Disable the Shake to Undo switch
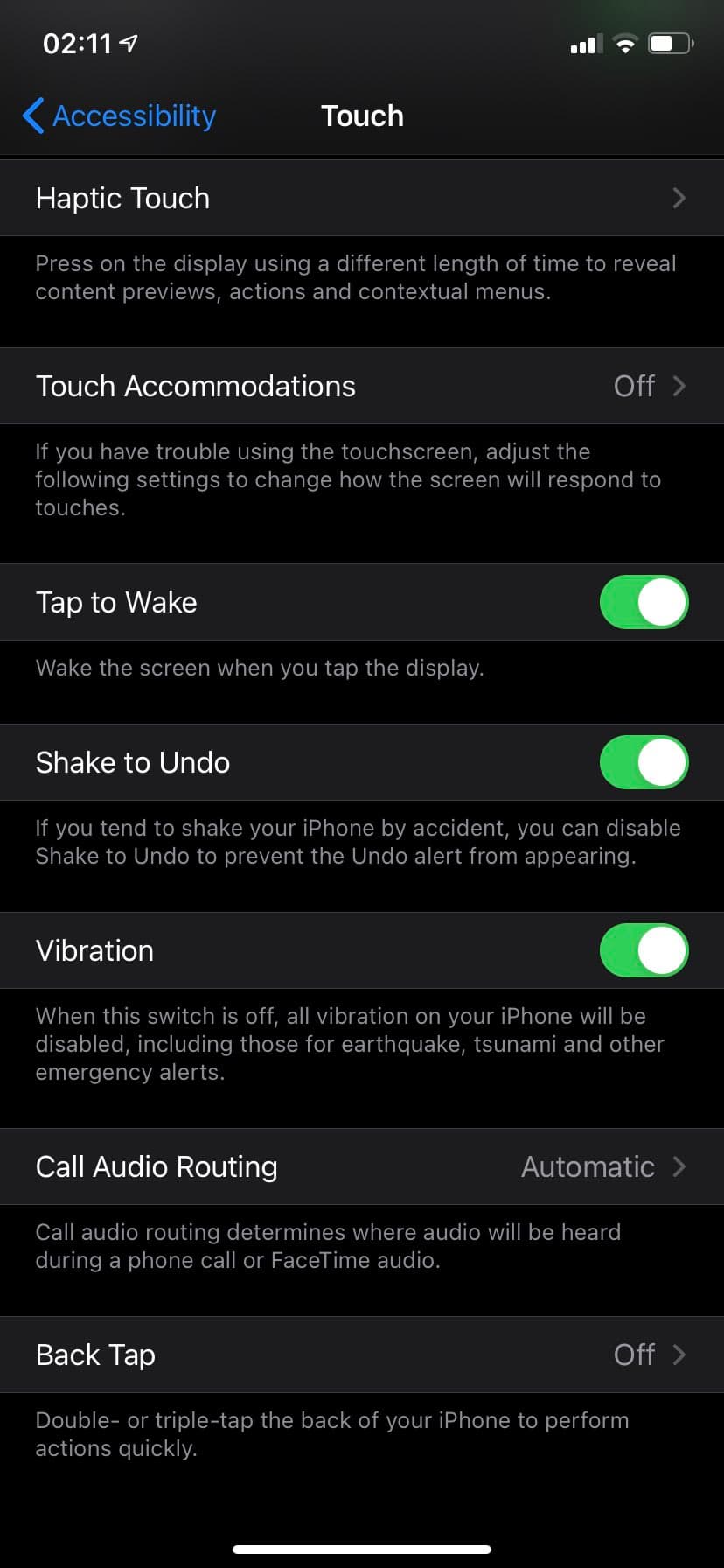The height and width of the screenshot is (1568, 724). point(644,762)
